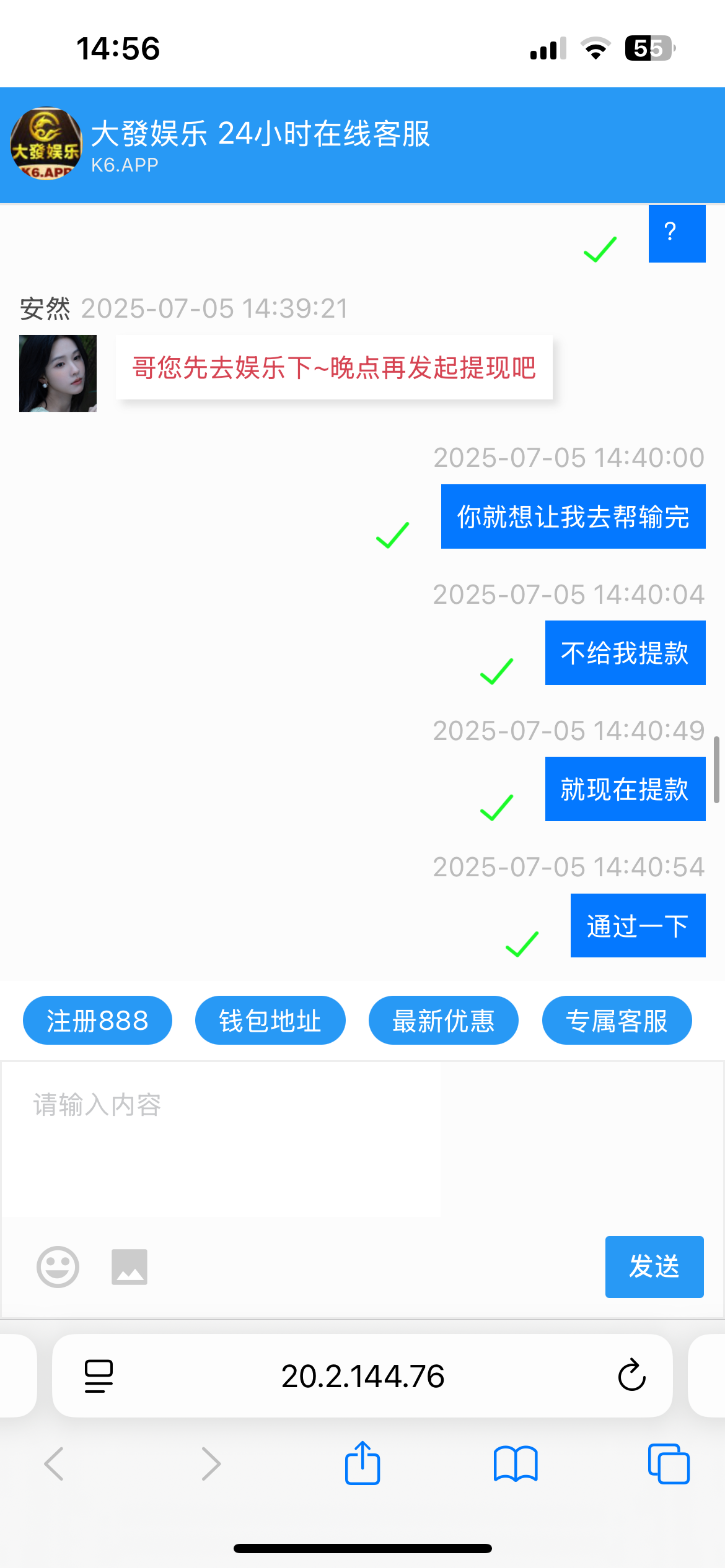Tap the forward navigation arrow in Safari
725x1568 pixels.
[210, 1463]
